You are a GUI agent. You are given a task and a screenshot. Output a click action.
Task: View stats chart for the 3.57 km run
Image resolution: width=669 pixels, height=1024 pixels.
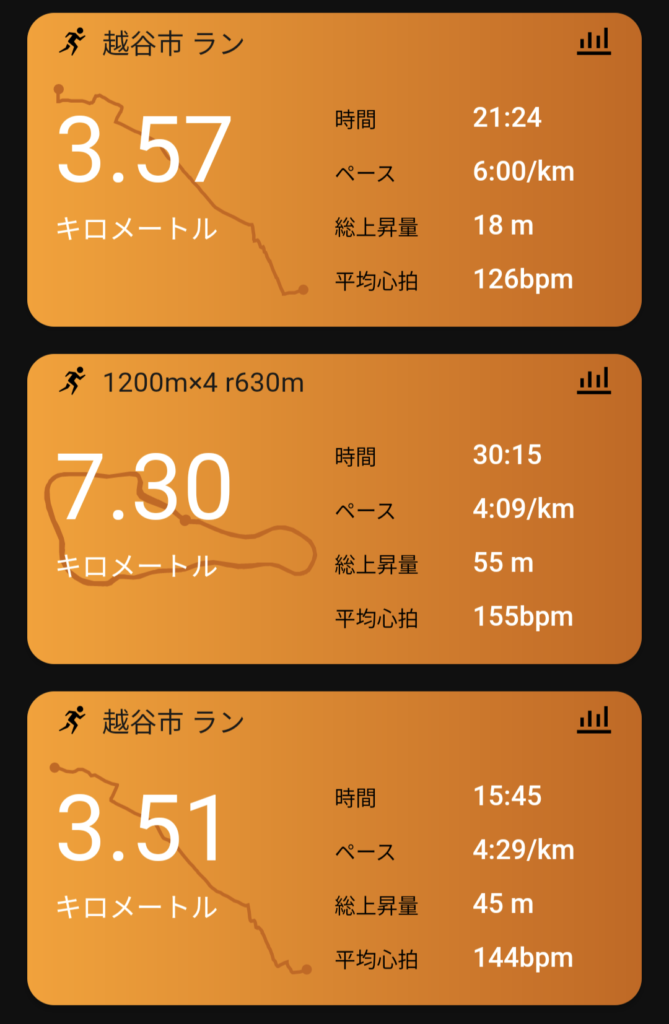click(x=594, y=42)
